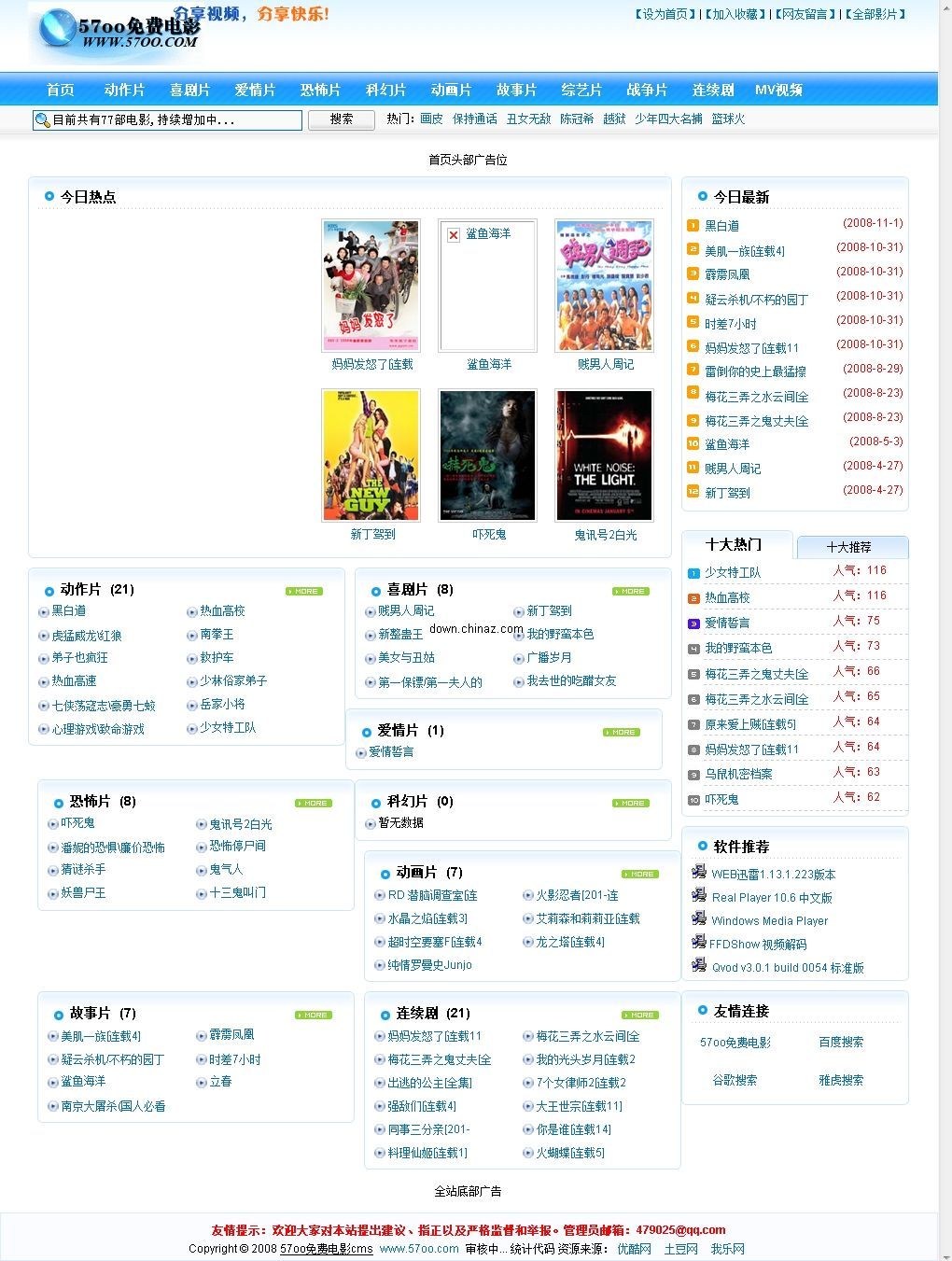952x1261 pixels.
Task: Open 虎猛威龙/红狼 in the action list
Action: coord(86,636)
